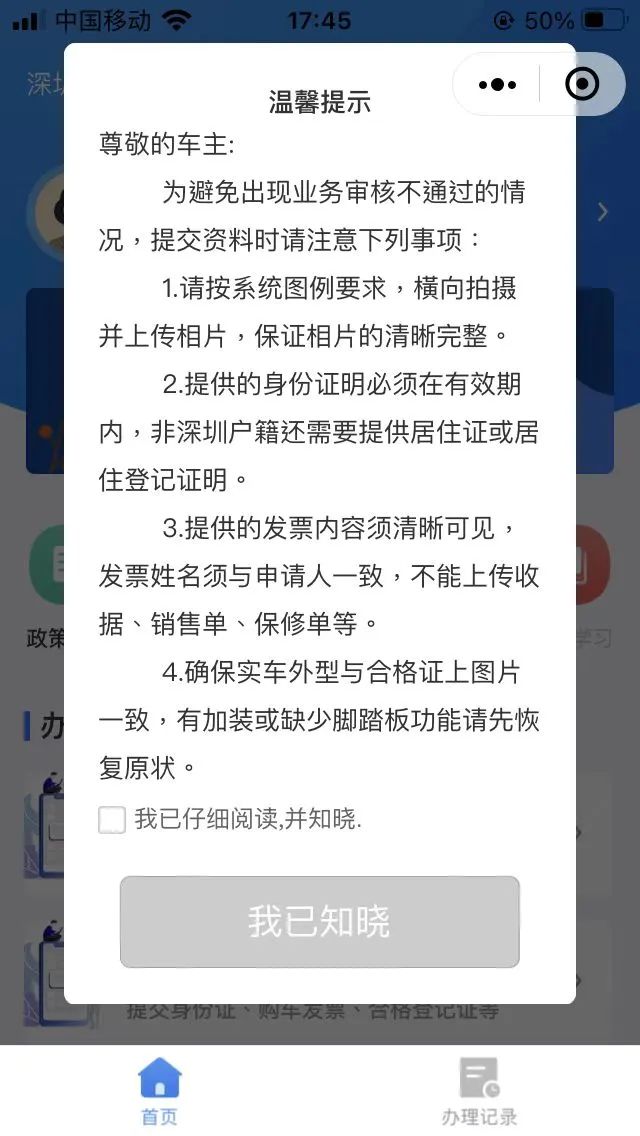Tap the 我已知晓 button
Viewport: 640px width, 1136px height.
point(319,921)
